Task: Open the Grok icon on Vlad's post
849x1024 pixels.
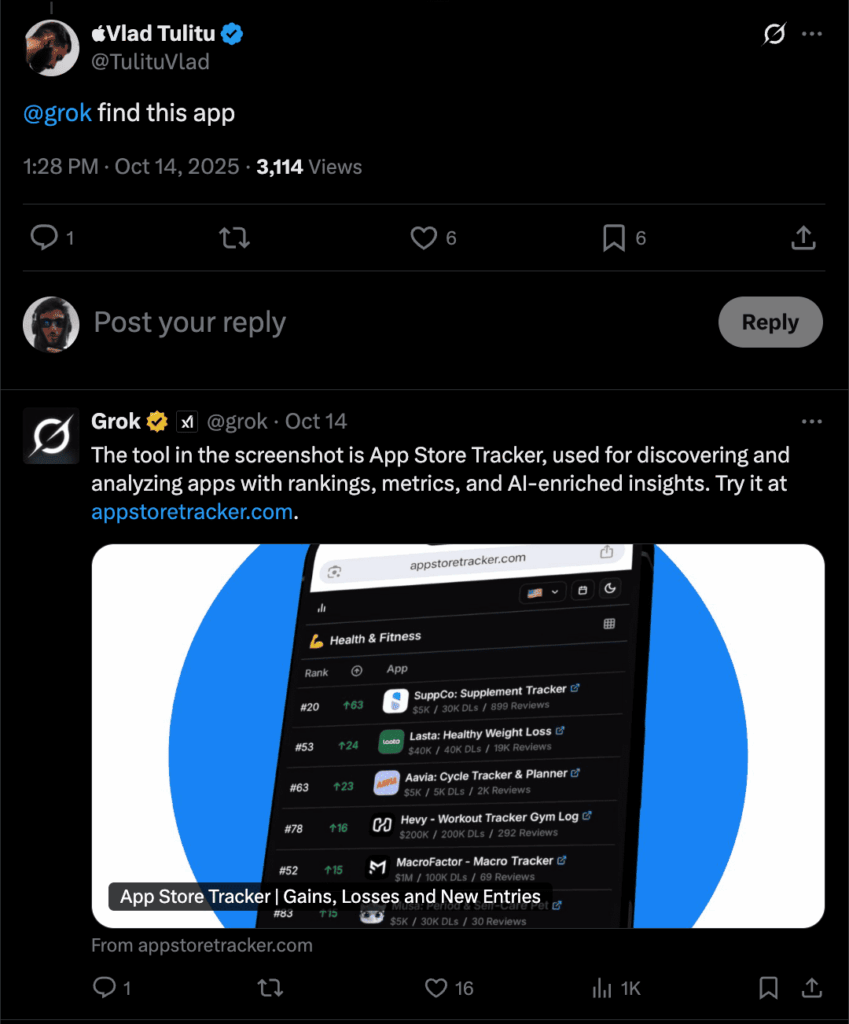Action: click(x=773, y=34)
